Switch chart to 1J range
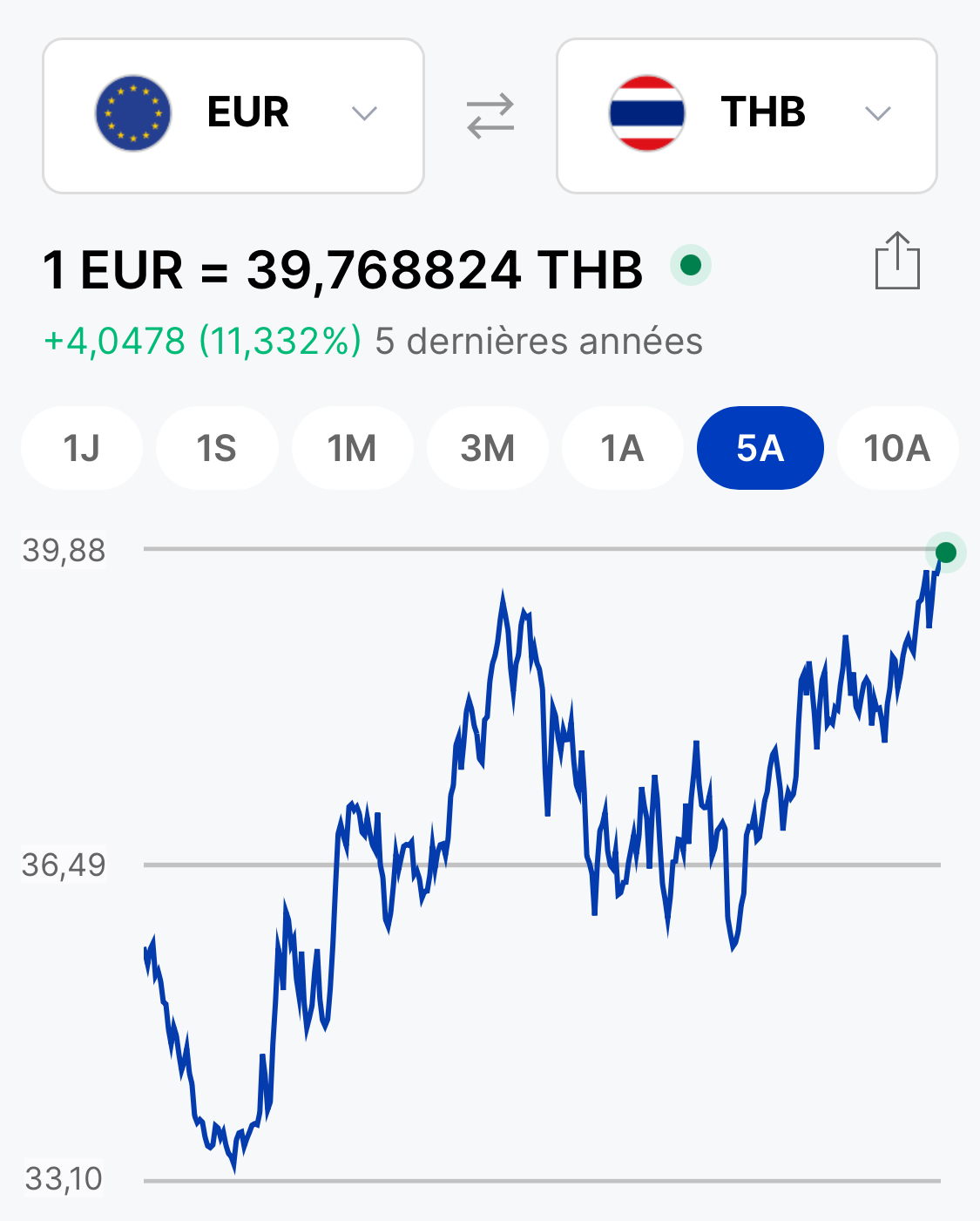The height and width of the screenshot is (1221, 980). click(81, 448)
